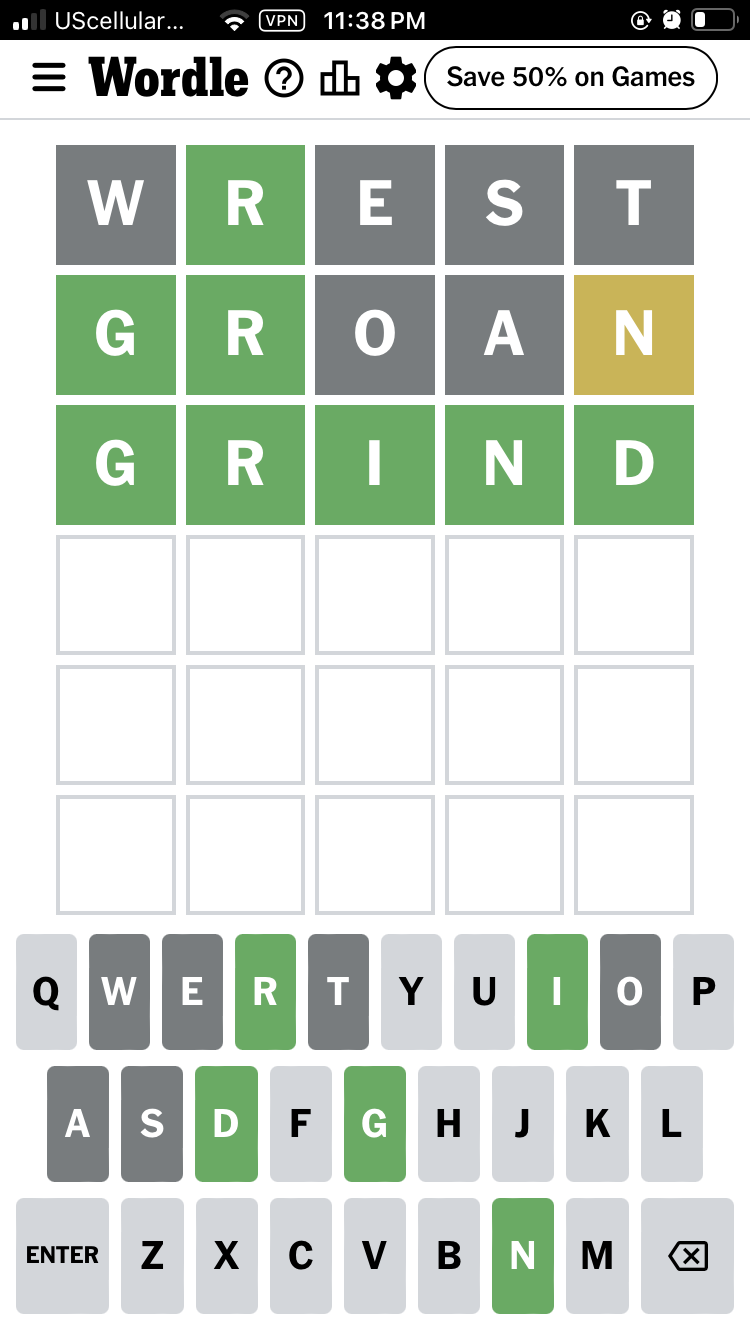Choose the letter P key
The width and height of the screenshot is (750, 1334).
pos(703,992)
